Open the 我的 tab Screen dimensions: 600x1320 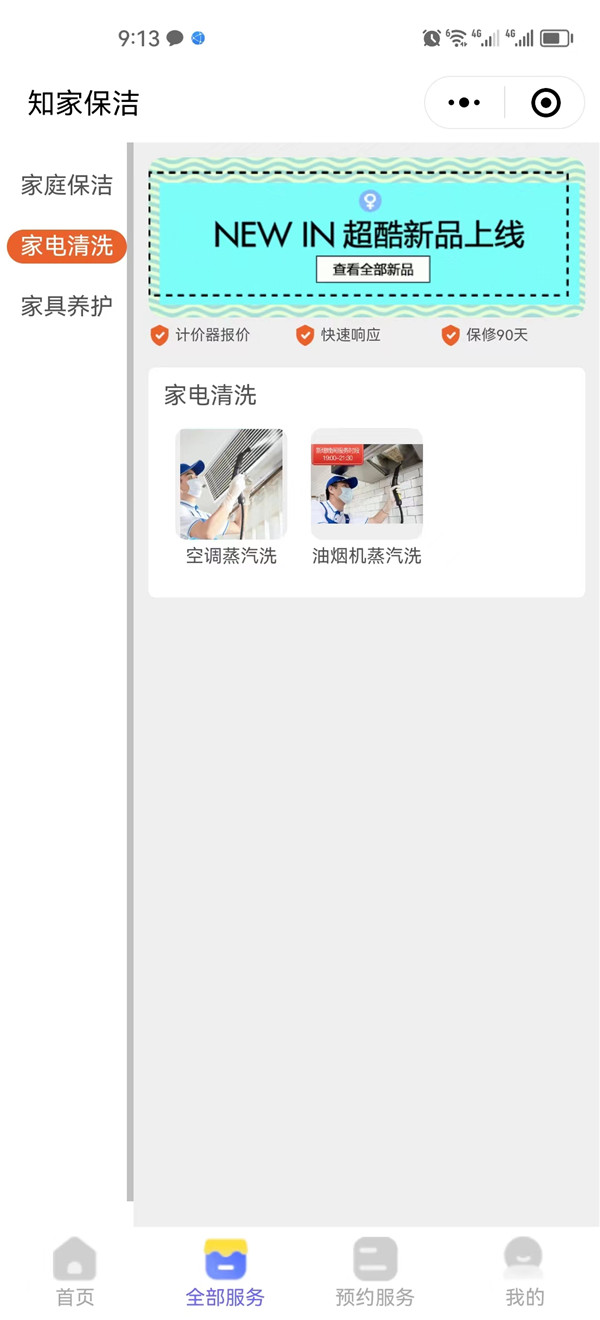pos(524,1271)
